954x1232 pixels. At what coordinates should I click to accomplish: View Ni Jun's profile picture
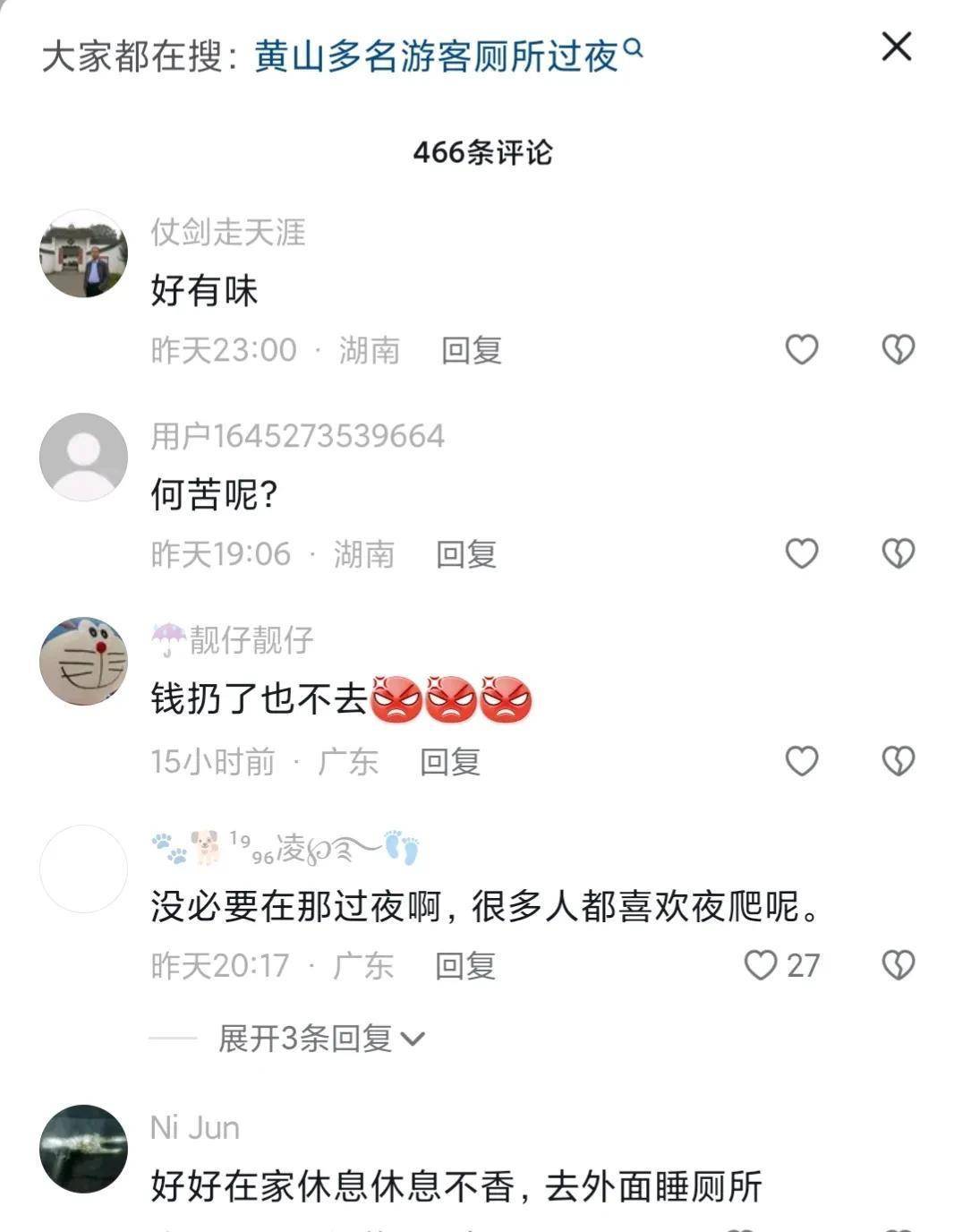click(x=84, y=1149)
